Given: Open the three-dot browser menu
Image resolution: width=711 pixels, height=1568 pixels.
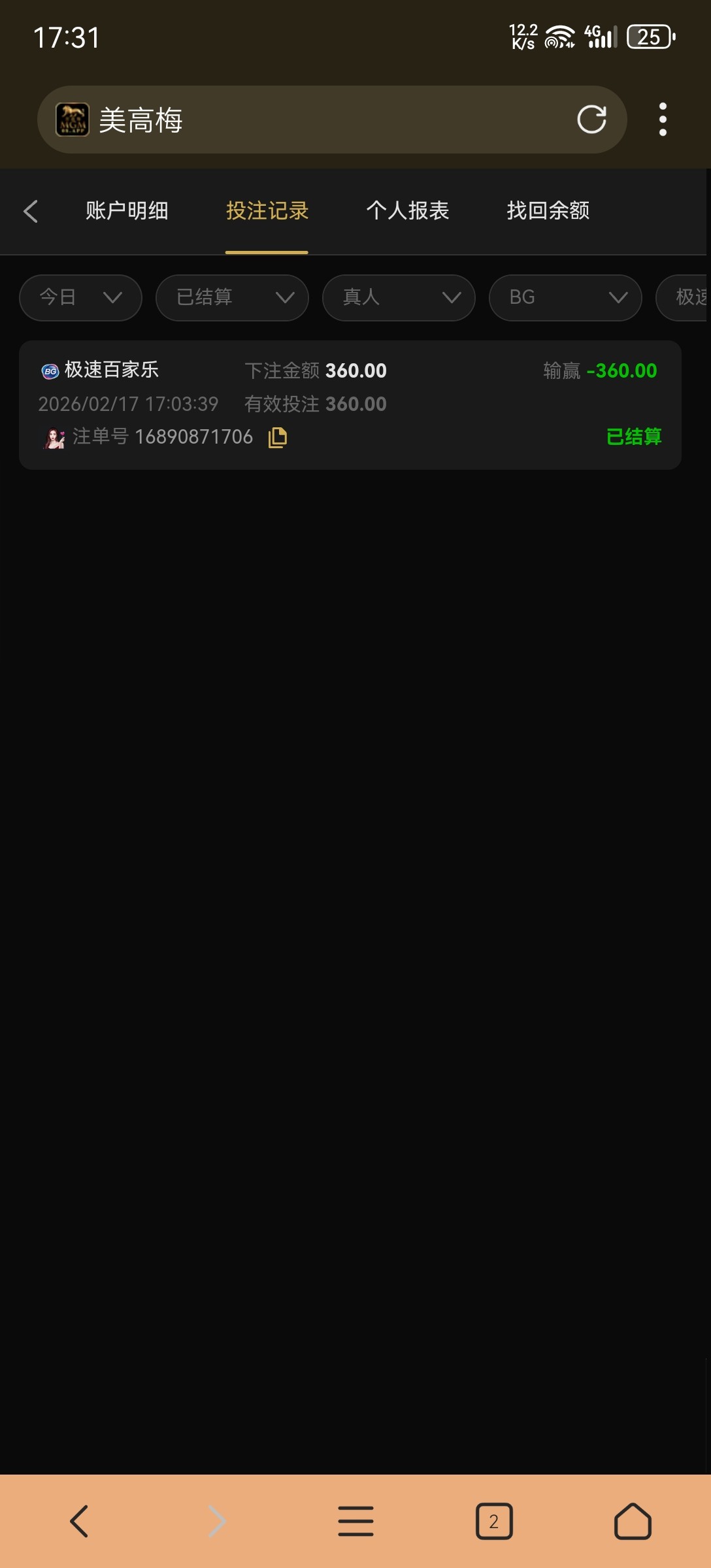Looking at the screenshot, I should tap(663, 120).
